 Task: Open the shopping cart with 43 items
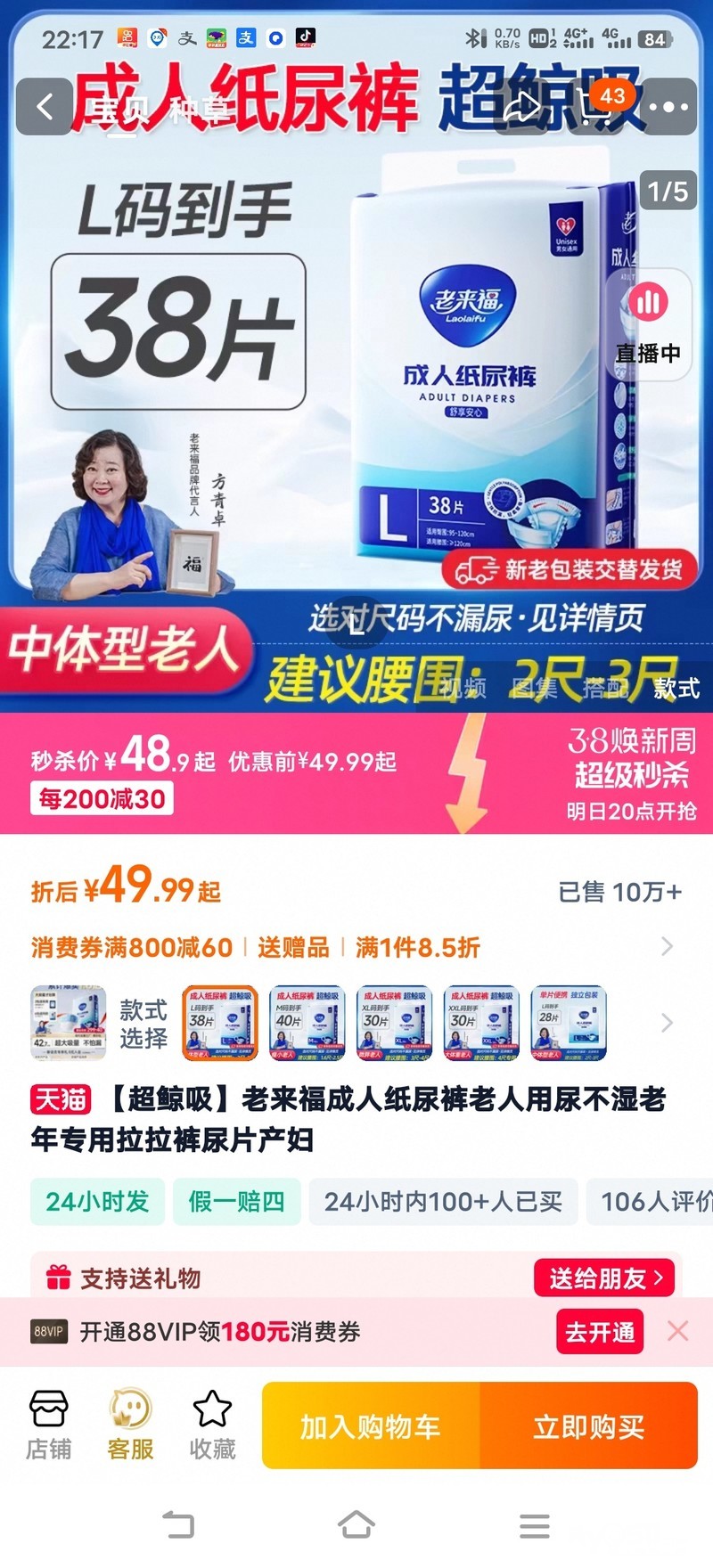(601, 107)
